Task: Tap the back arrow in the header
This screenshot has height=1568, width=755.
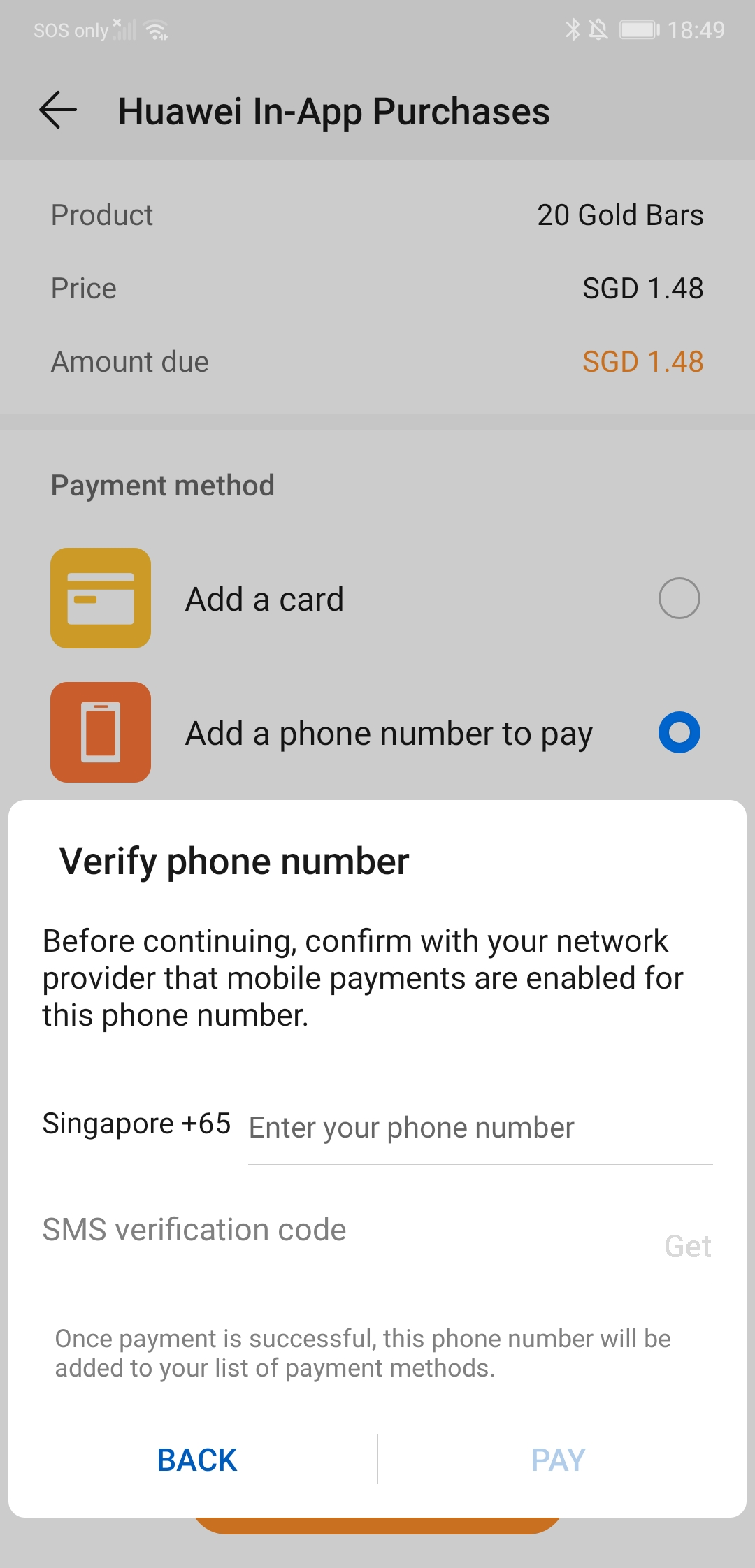Action: (x=58, y=110)
